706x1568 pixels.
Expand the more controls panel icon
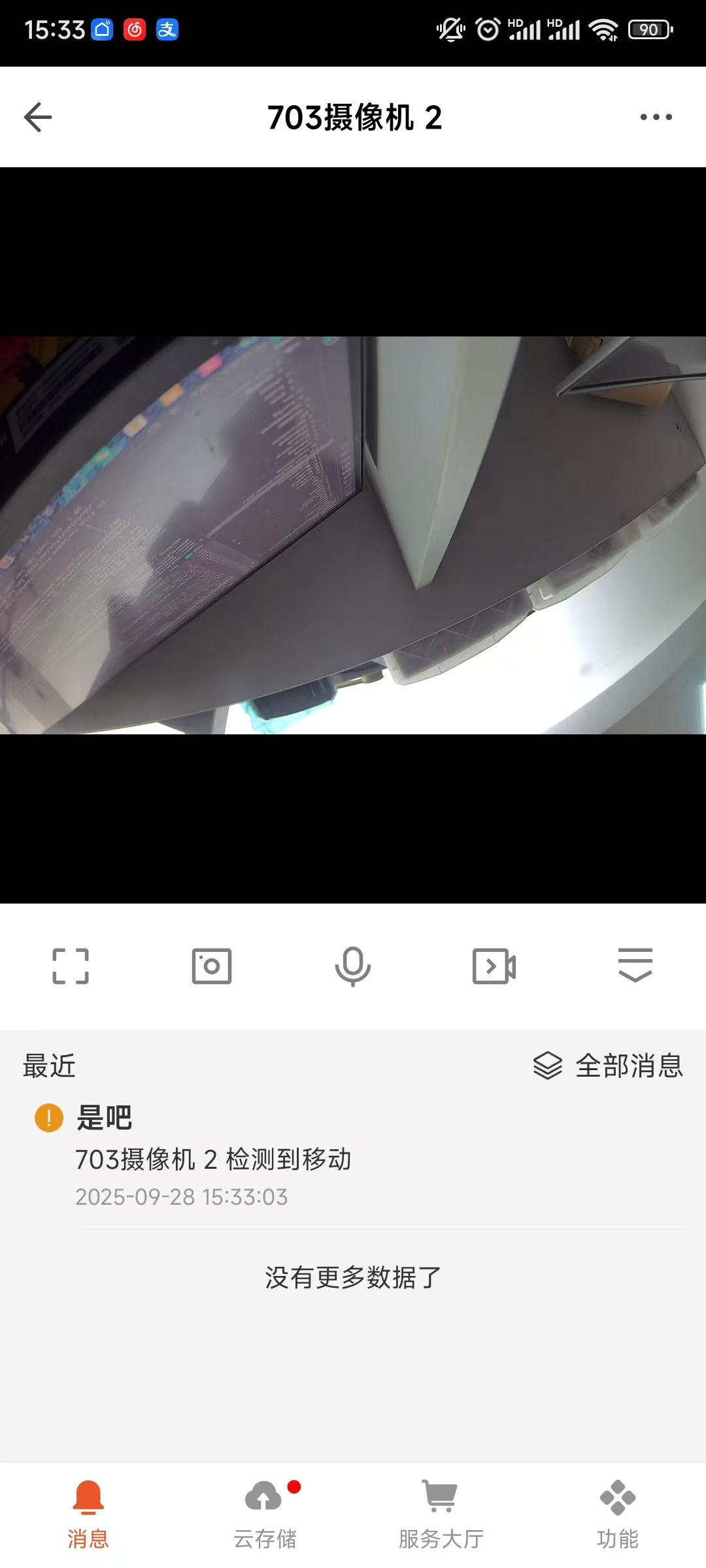pos(635,965)
